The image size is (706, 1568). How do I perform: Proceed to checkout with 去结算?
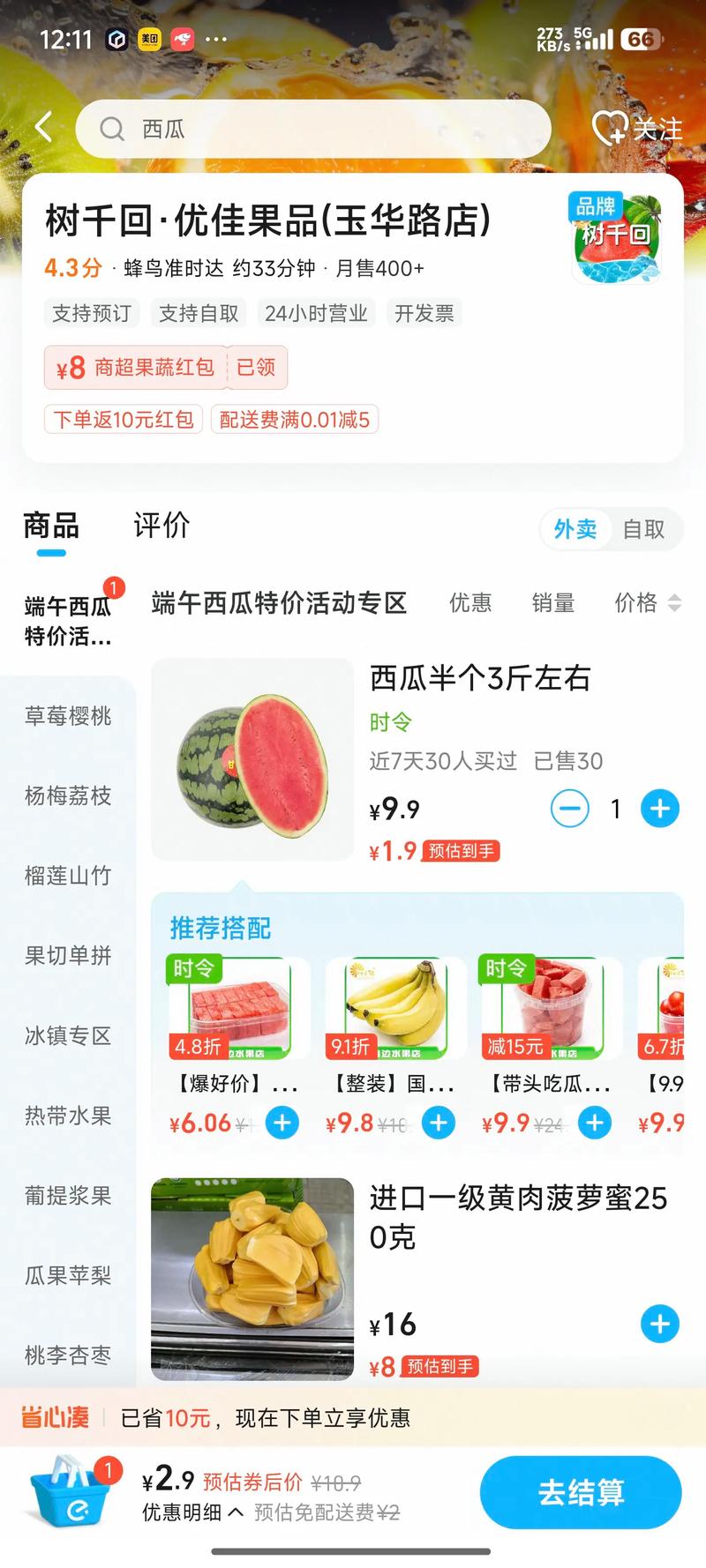click(x=581, y=1492)
